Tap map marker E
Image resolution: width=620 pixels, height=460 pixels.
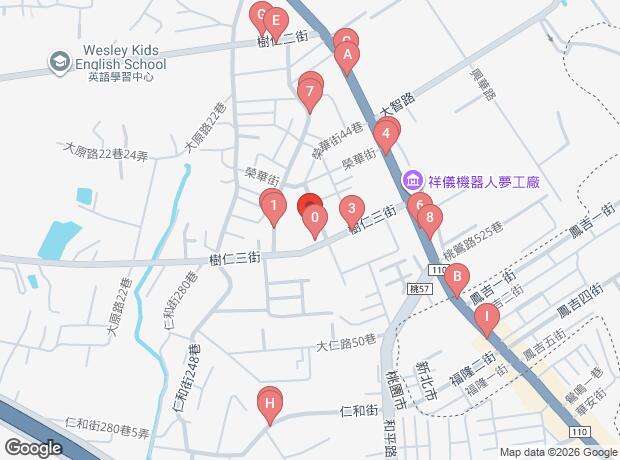(275, 20)
